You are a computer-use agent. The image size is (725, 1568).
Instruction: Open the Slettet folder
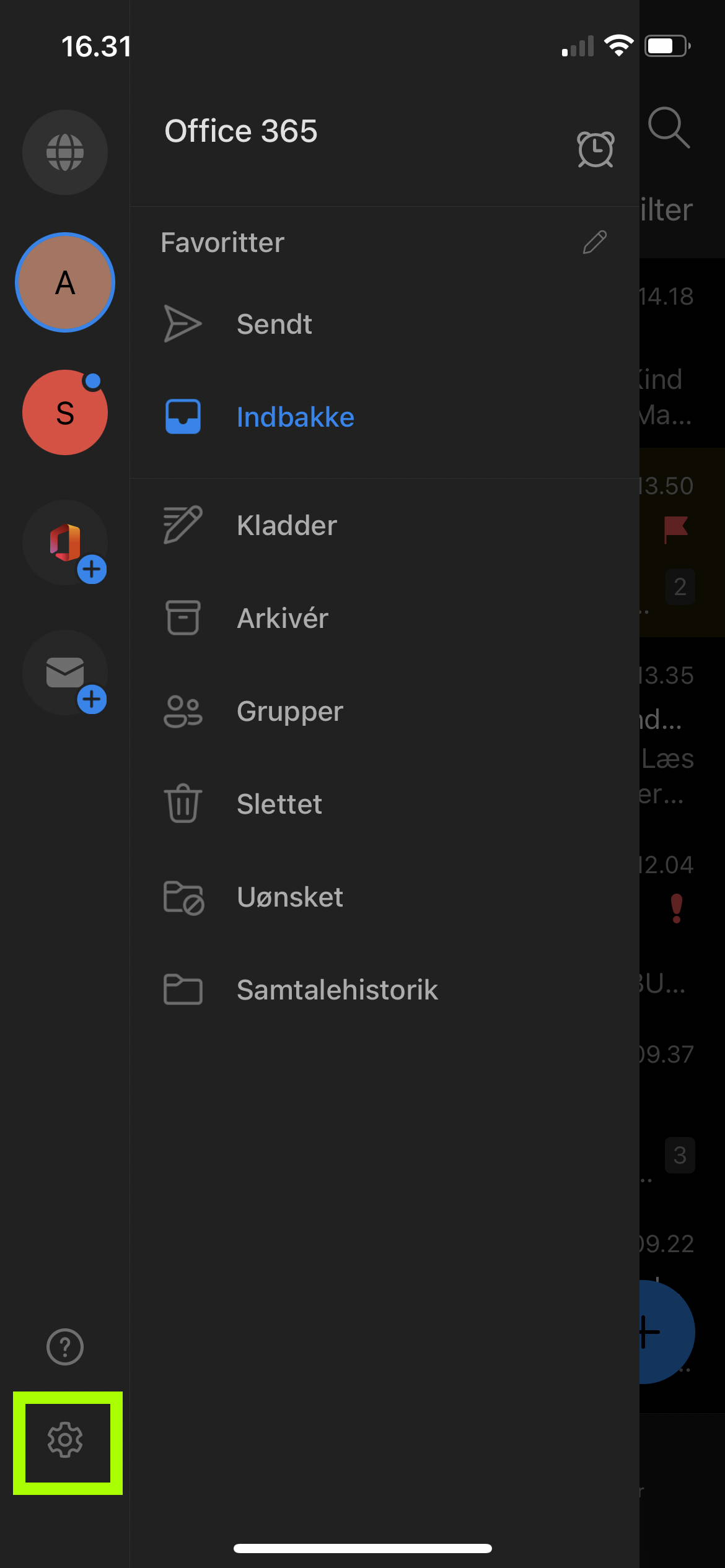[x=279, y=804]
